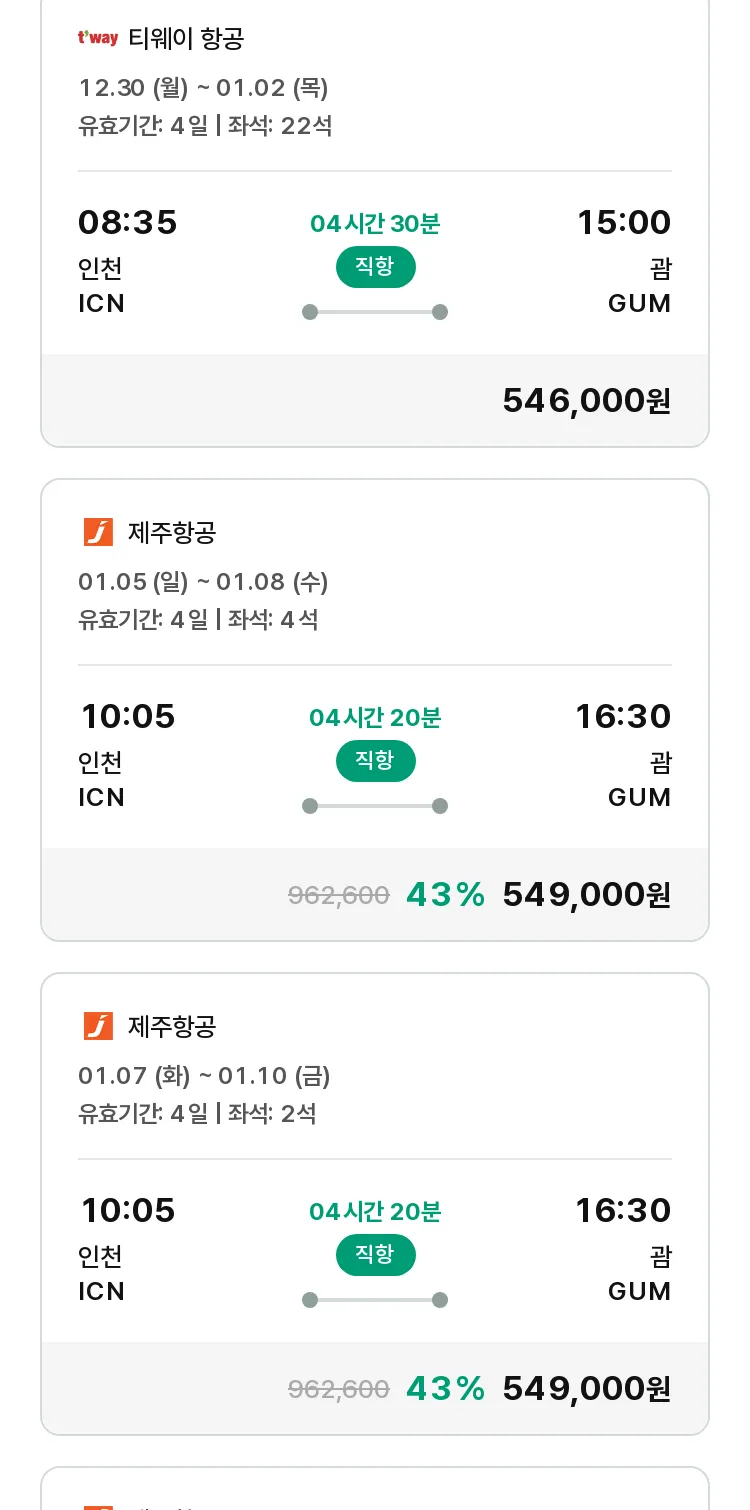
Task: Select the Jeju Air flight departing 01.05
Action: coord(375,710)
